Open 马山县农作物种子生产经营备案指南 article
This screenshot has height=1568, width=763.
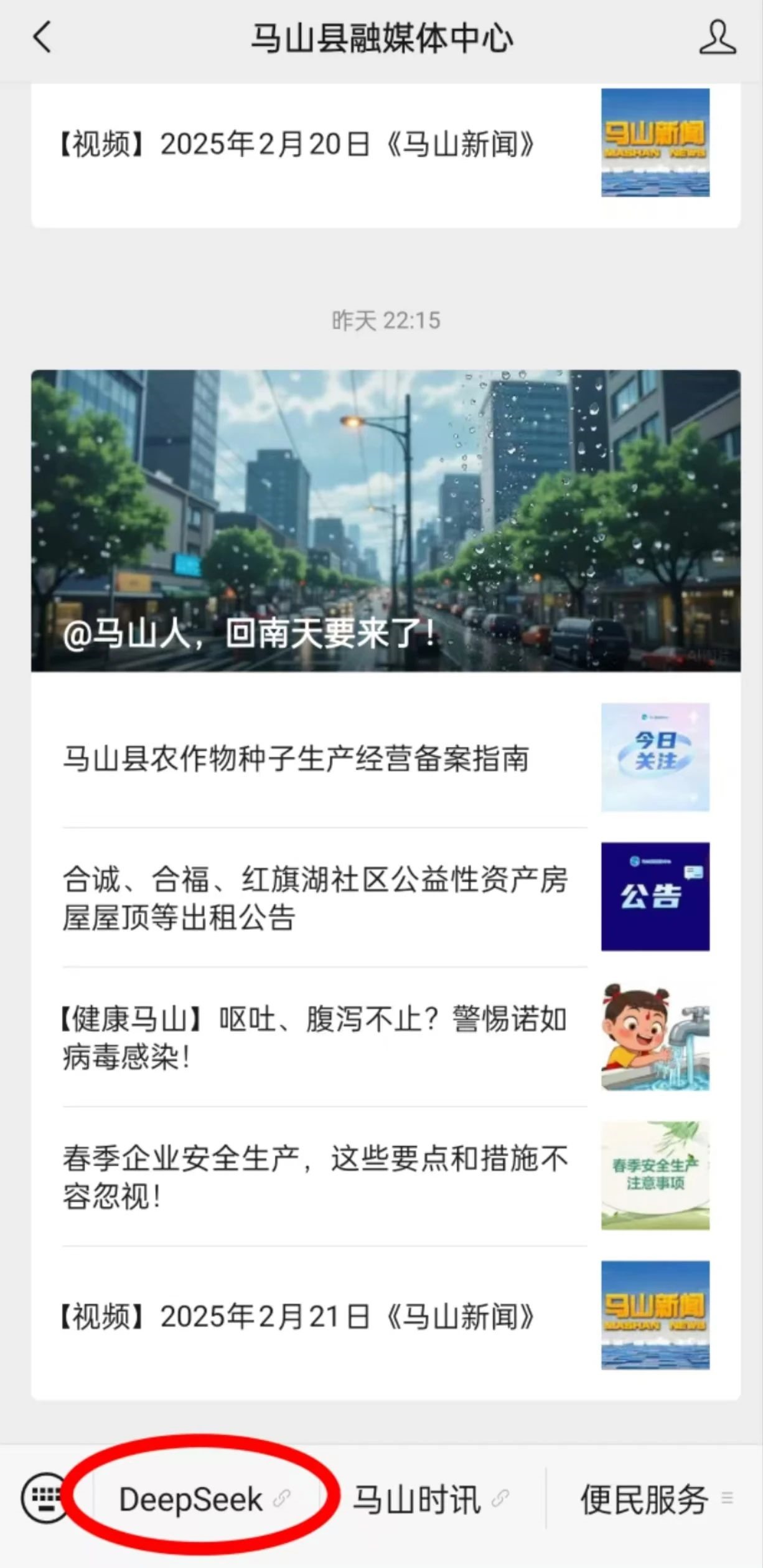coord(296,758)
